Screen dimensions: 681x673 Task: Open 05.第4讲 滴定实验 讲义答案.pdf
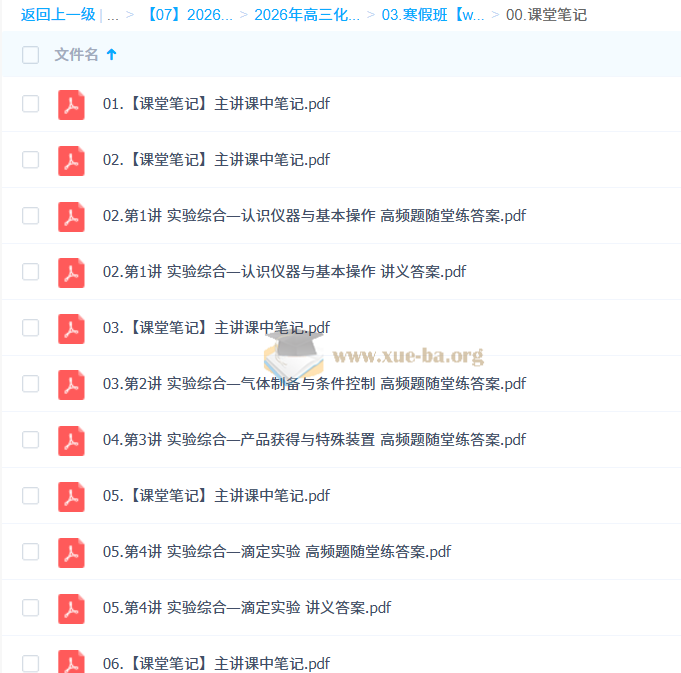click(x=247, y=608)
